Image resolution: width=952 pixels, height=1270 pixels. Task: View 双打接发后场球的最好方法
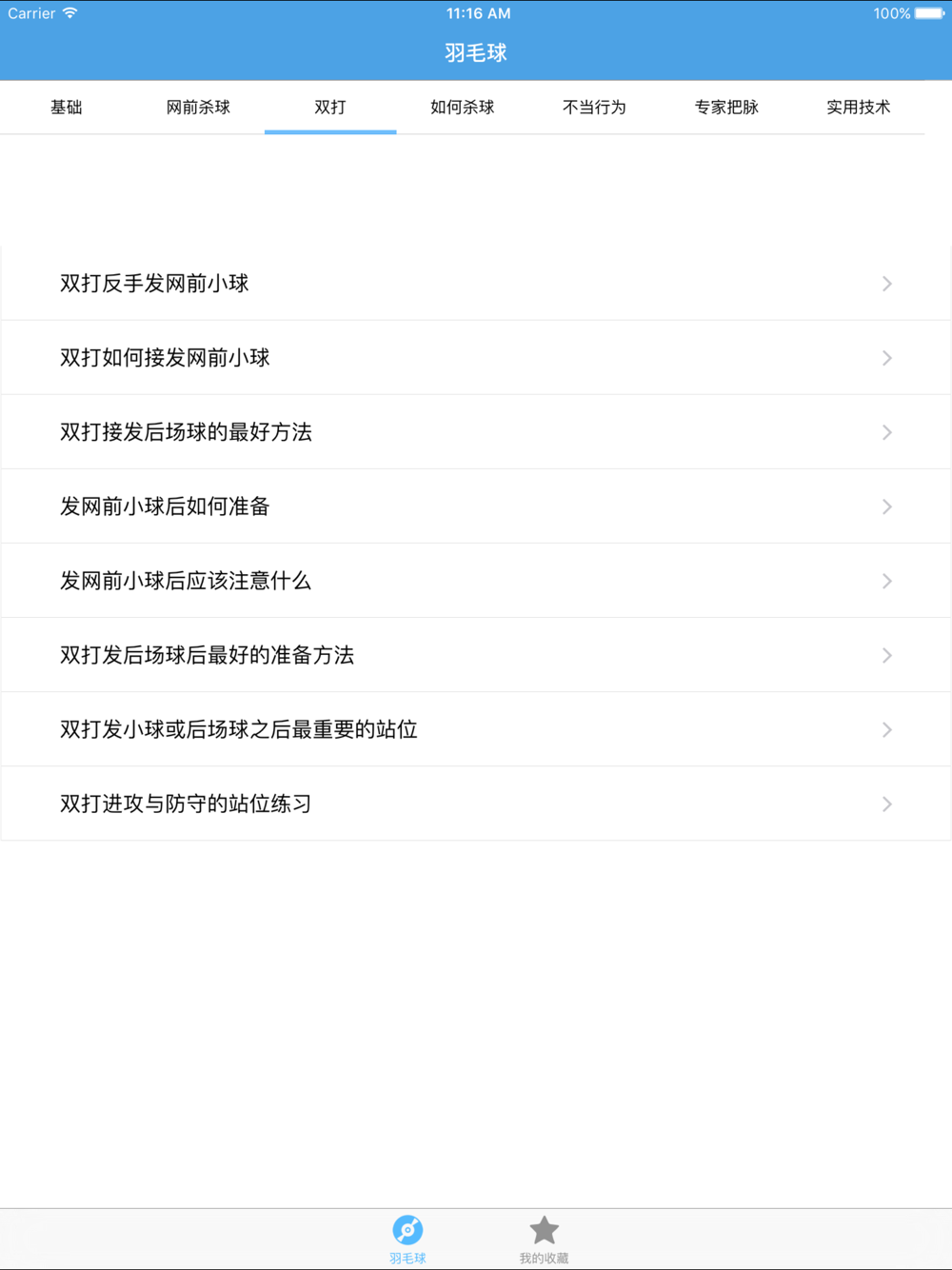(476, 432)
